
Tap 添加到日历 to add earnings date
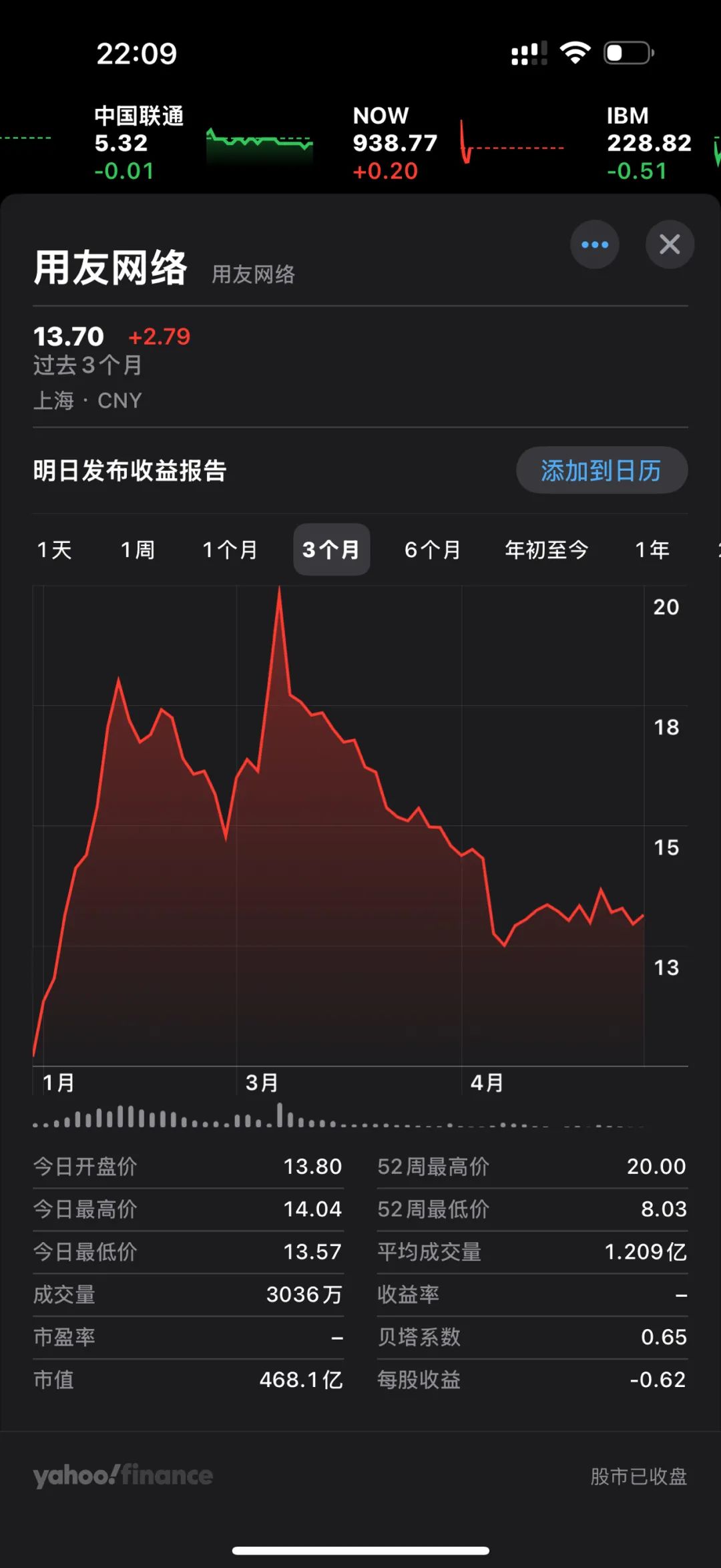[602, 470]
